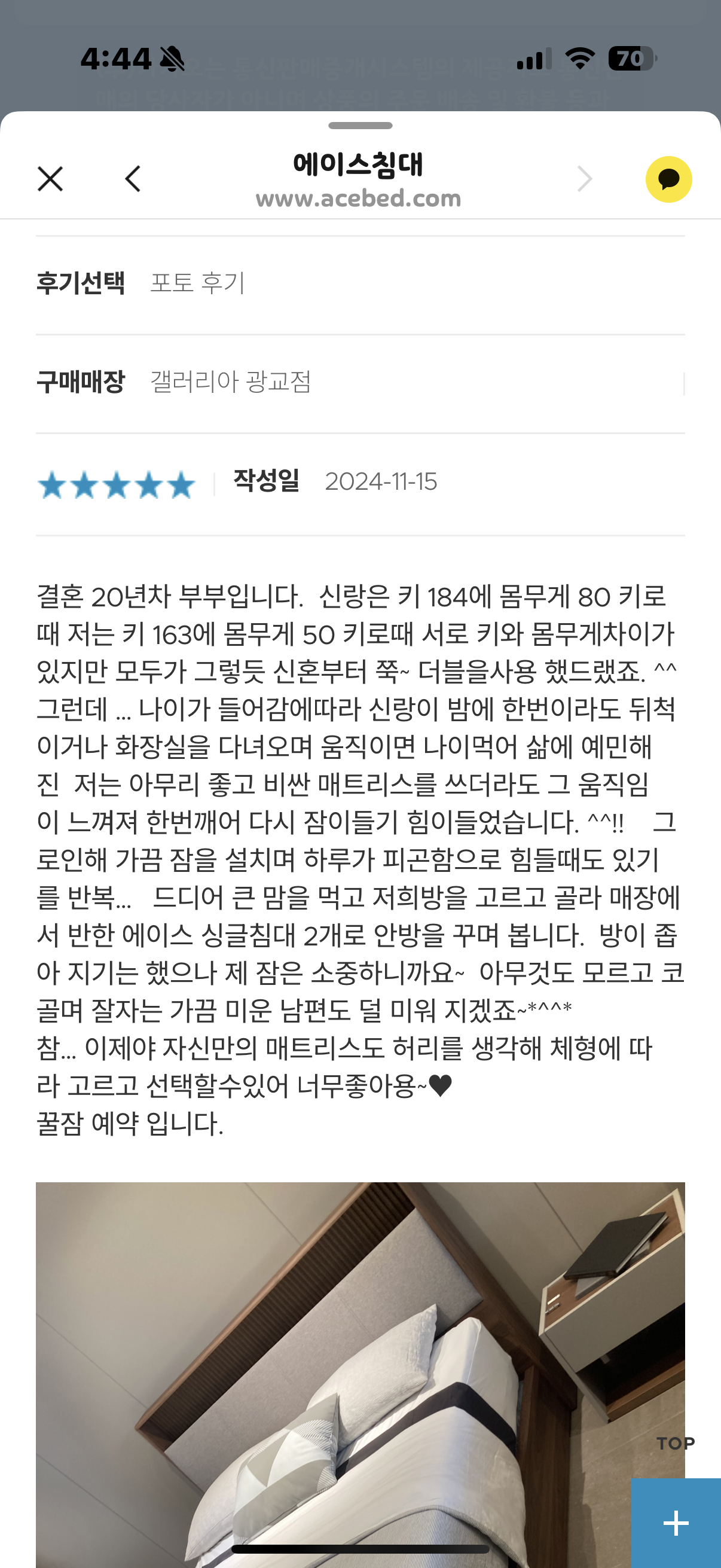Close the in-app browser
Image resolution: width=721 pixels, height=1568 pixels.
(x=50, y=179)
